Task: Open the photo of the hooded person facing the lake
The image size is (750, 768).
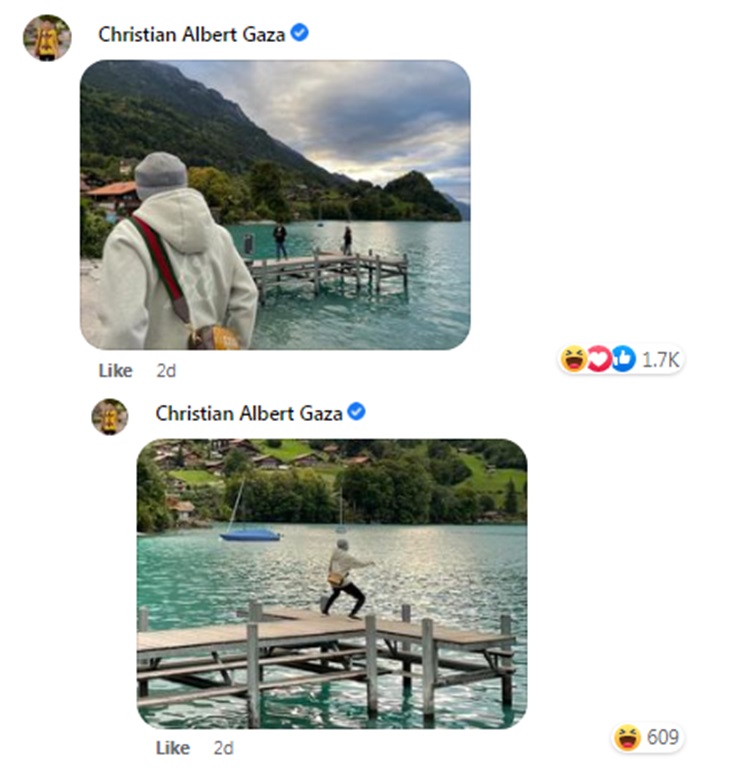Action: click(x=274, y=204)
